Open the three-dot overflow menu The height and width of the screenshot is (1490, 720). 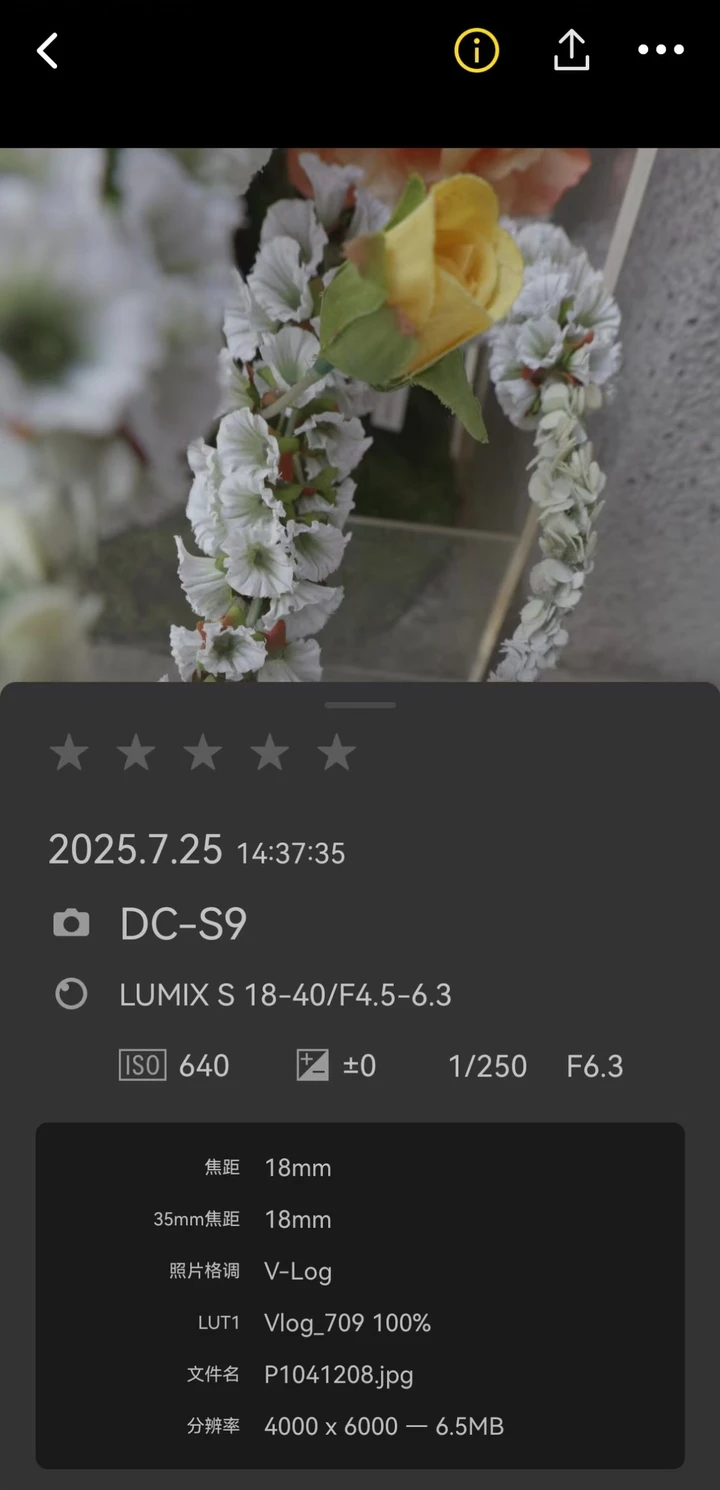pos(661,50)
